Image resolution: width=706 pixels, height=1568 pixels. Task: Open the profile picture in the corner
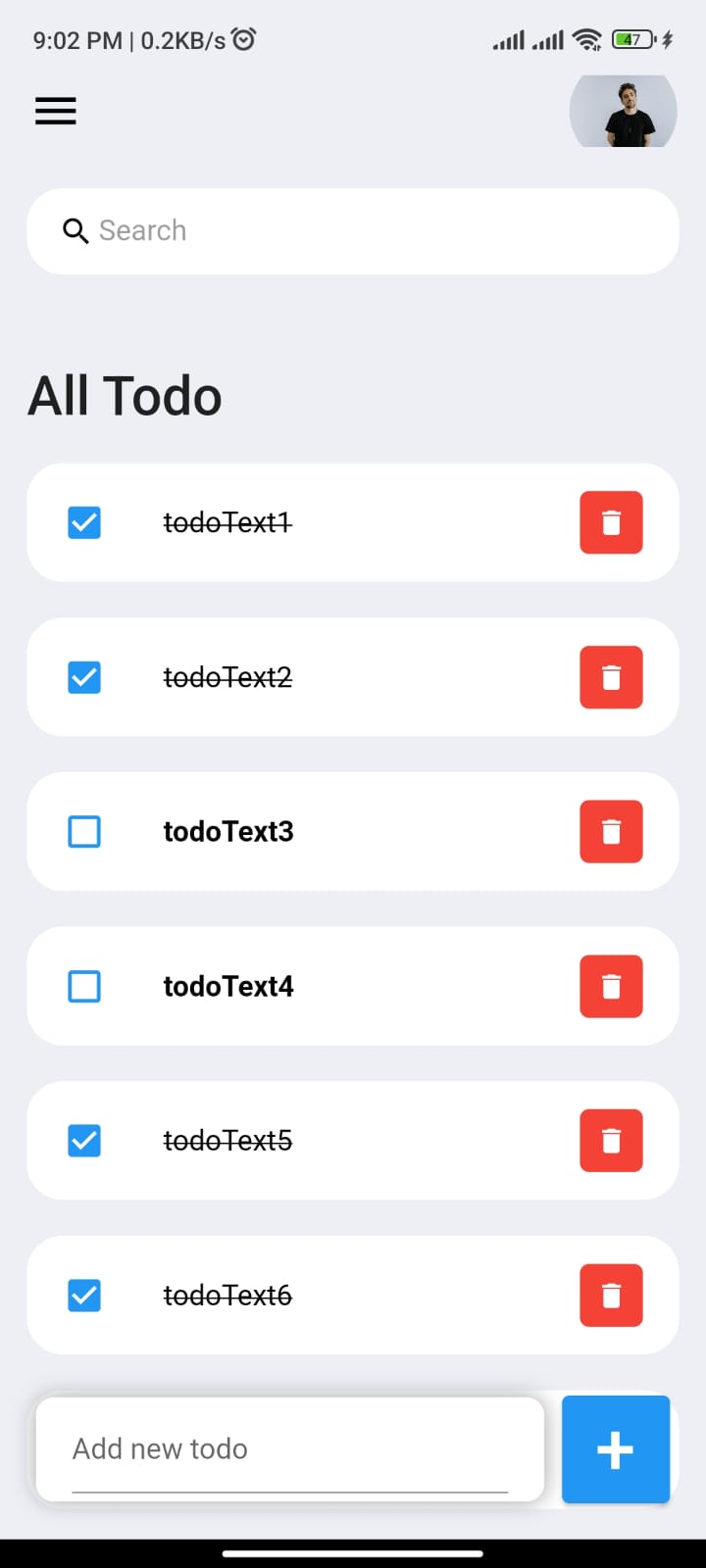point(623,111)
